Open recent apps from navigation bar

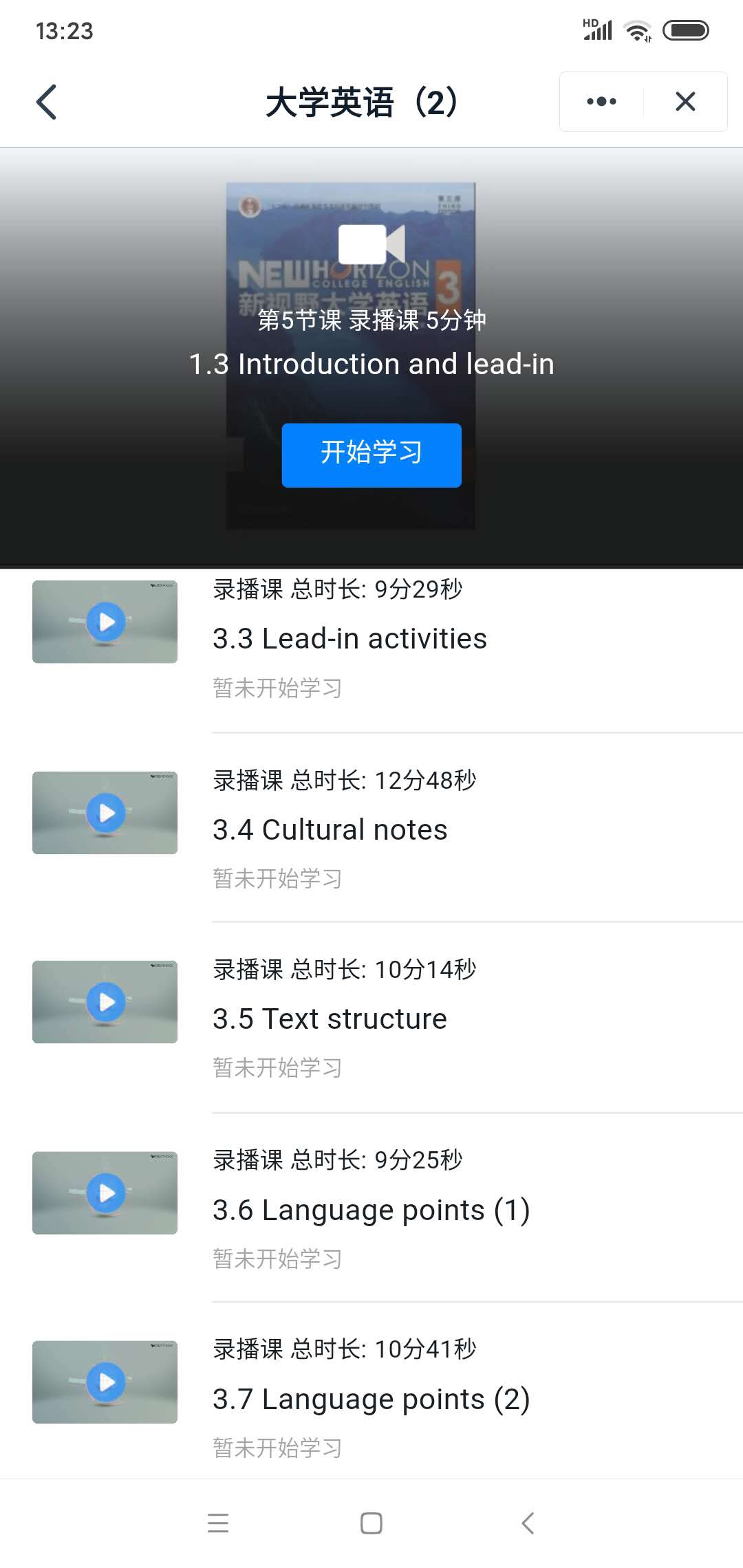pos(218,1523)
